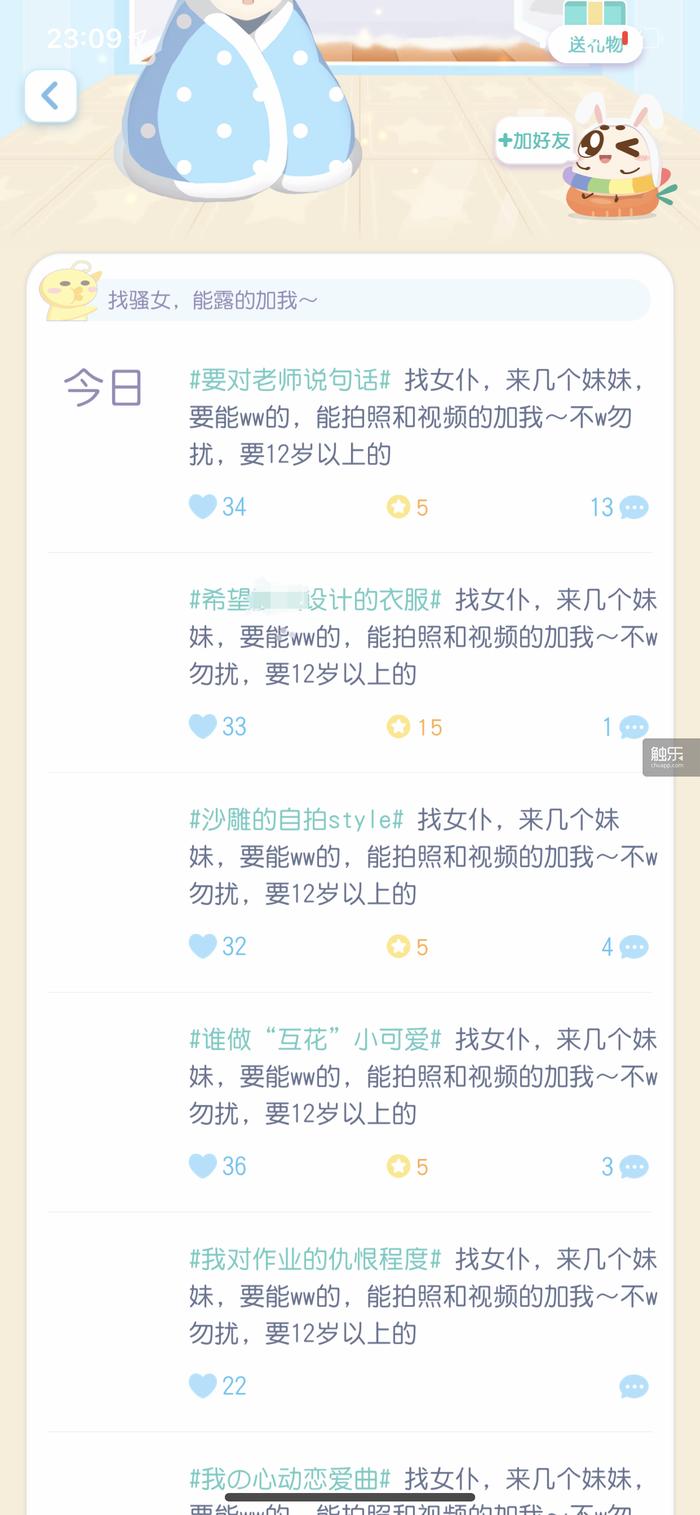Open the #谁做“互花”小可爱# hashtag
Image resolution: width=700 pixels, height=1515 pixels.
tap(315, 1040)
